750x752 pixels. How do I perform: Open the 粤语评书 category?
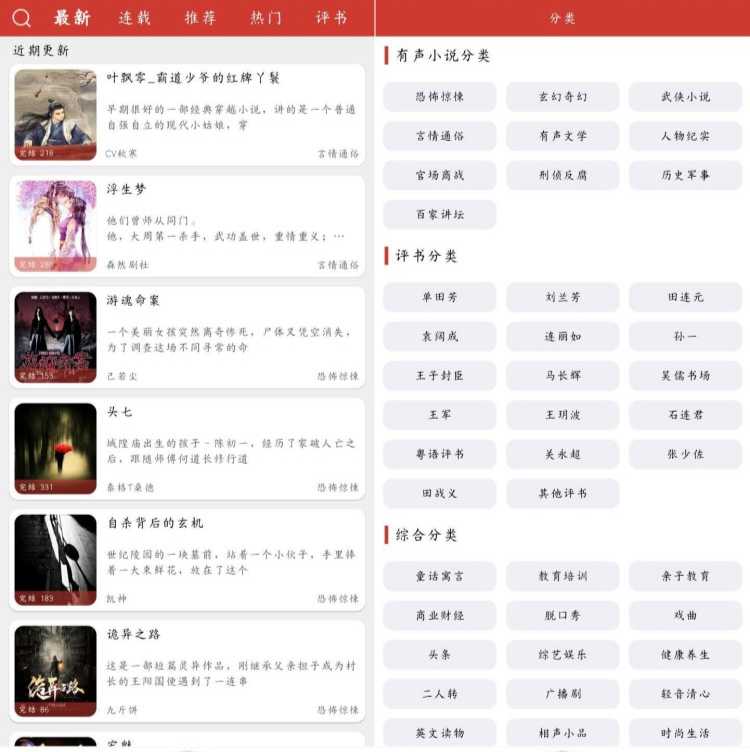440,454
